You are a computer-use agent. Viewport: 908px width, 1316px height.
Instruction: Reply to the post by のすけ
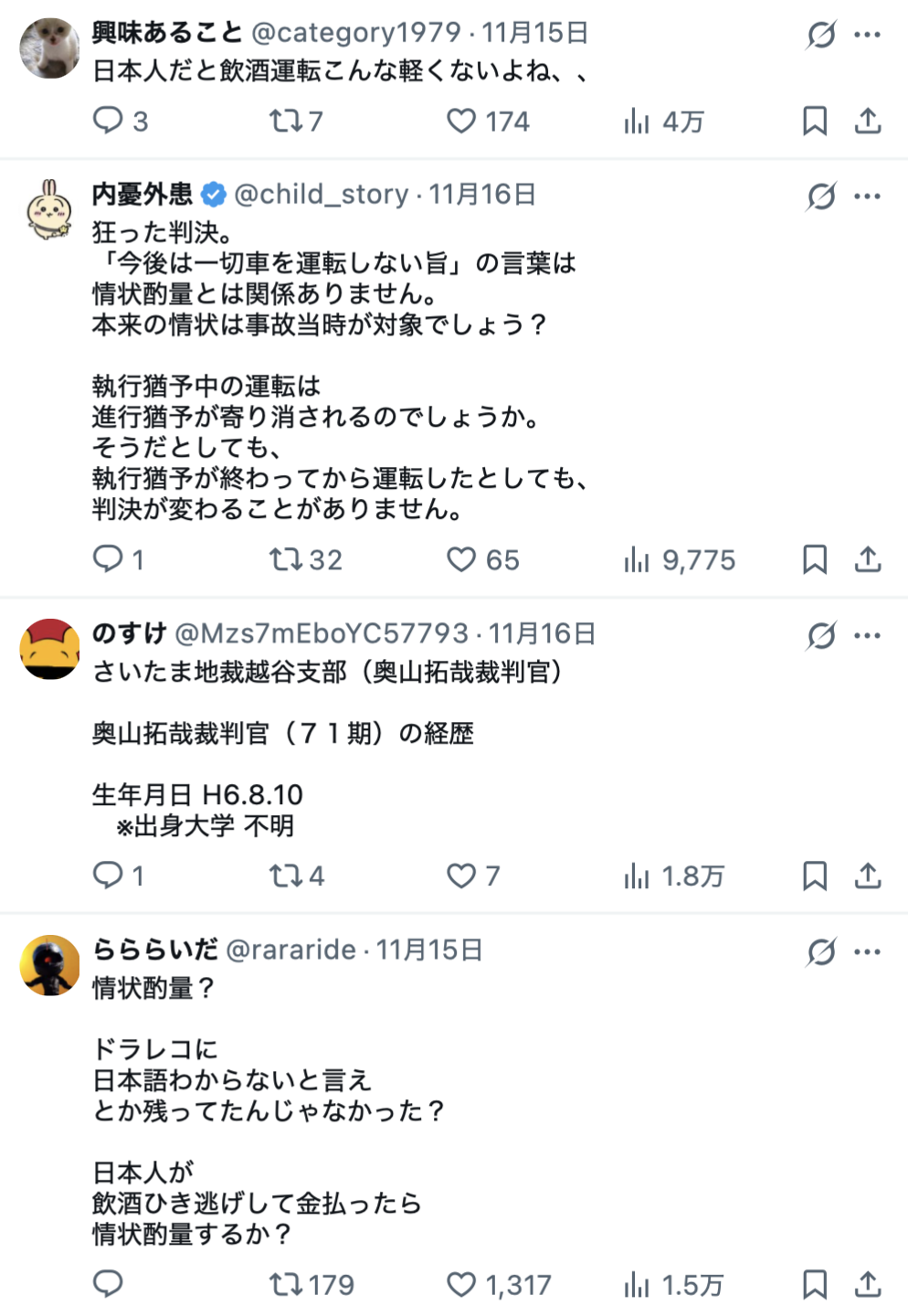point(108,876)
